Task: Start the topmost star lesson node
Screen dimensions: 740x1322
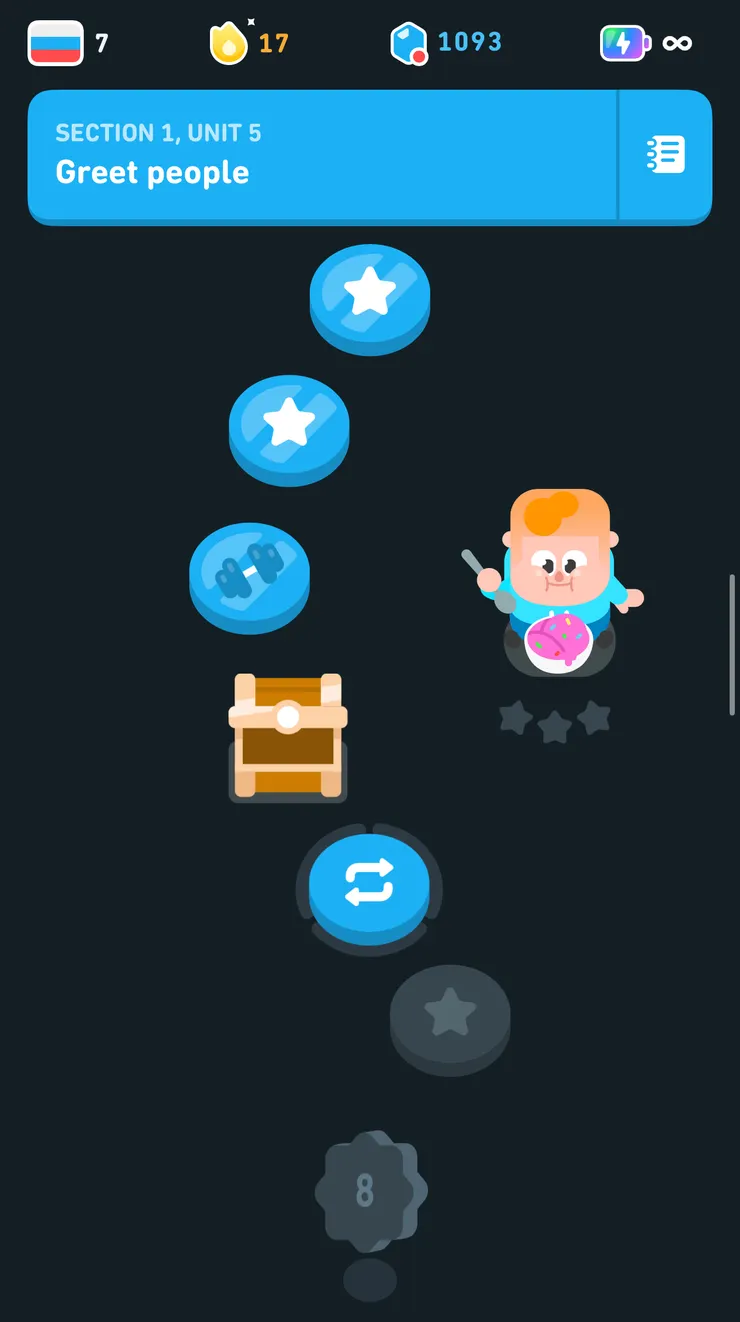Action: click(369, 294)
